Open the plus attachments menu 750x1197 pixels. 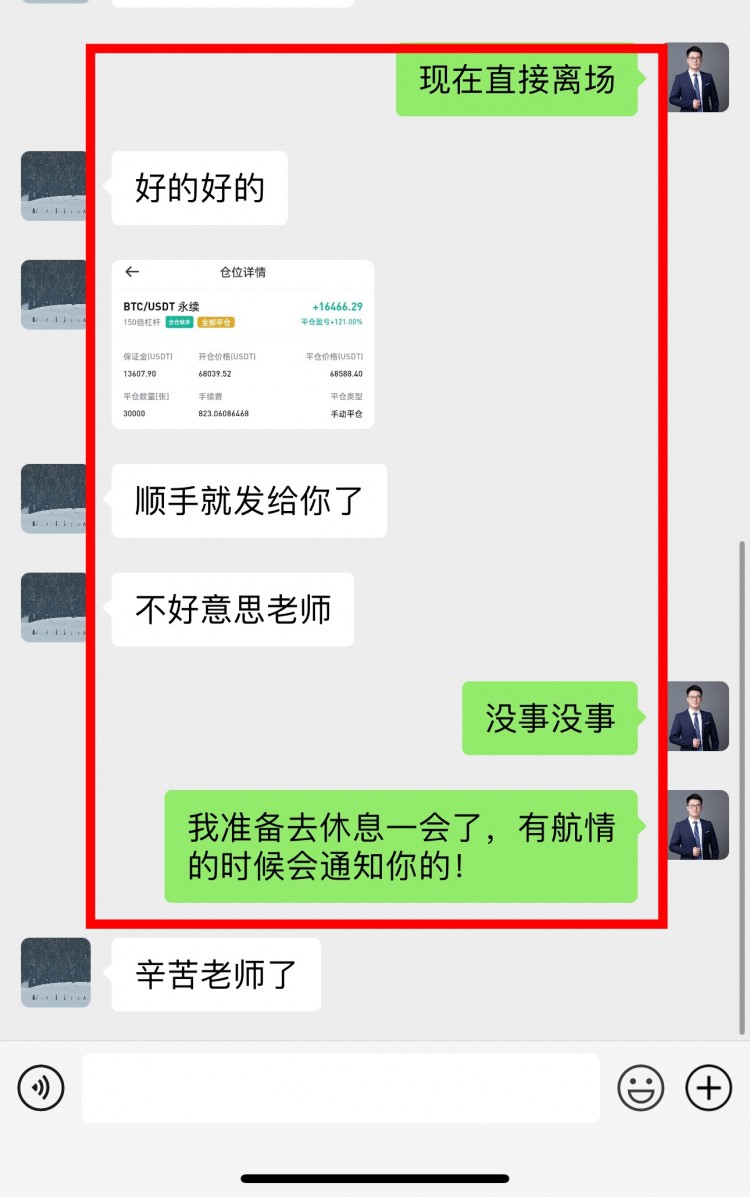pos(708,1088)
